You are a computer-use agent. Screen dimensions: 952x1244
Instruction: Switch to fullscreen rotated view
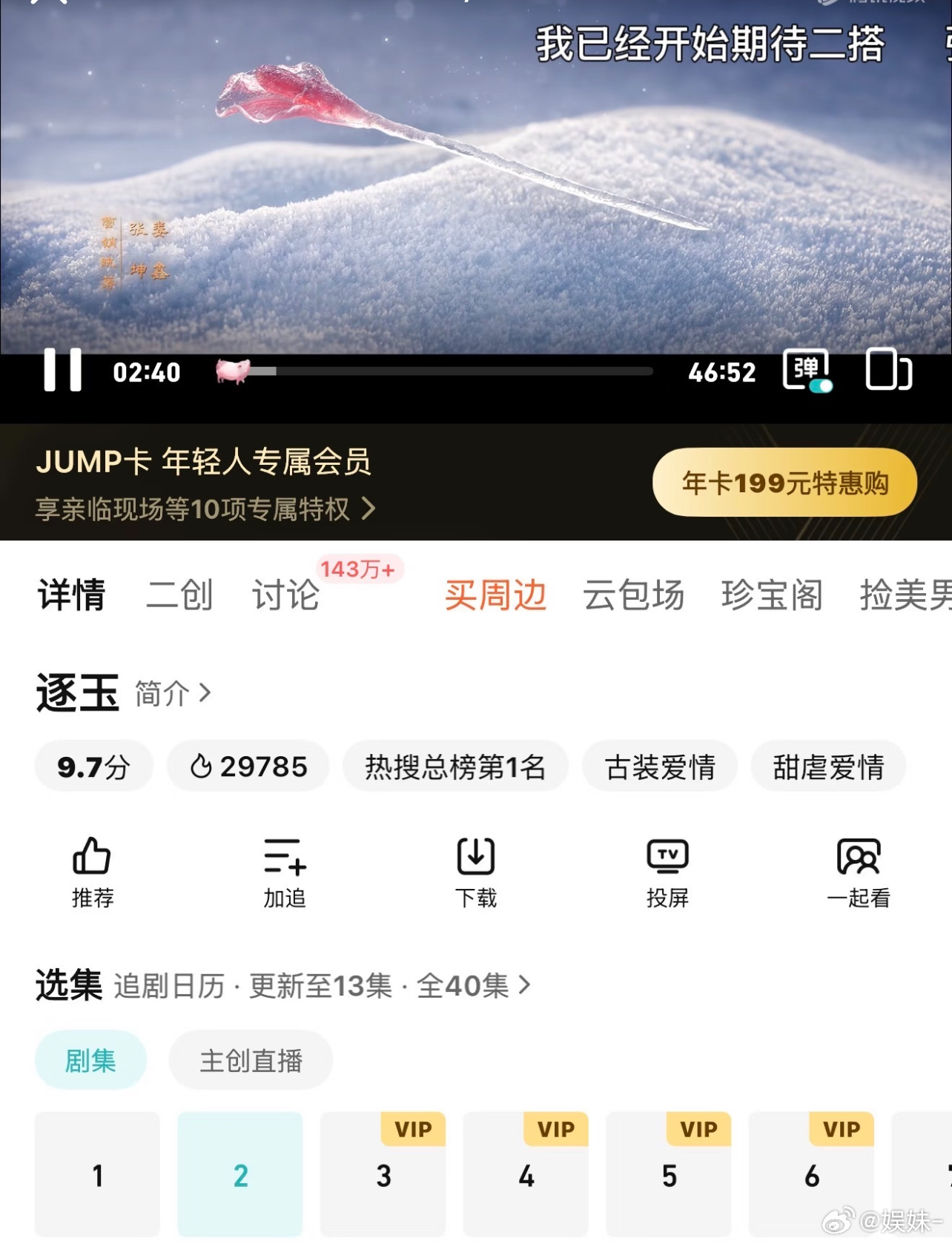(x=889, y=371)
